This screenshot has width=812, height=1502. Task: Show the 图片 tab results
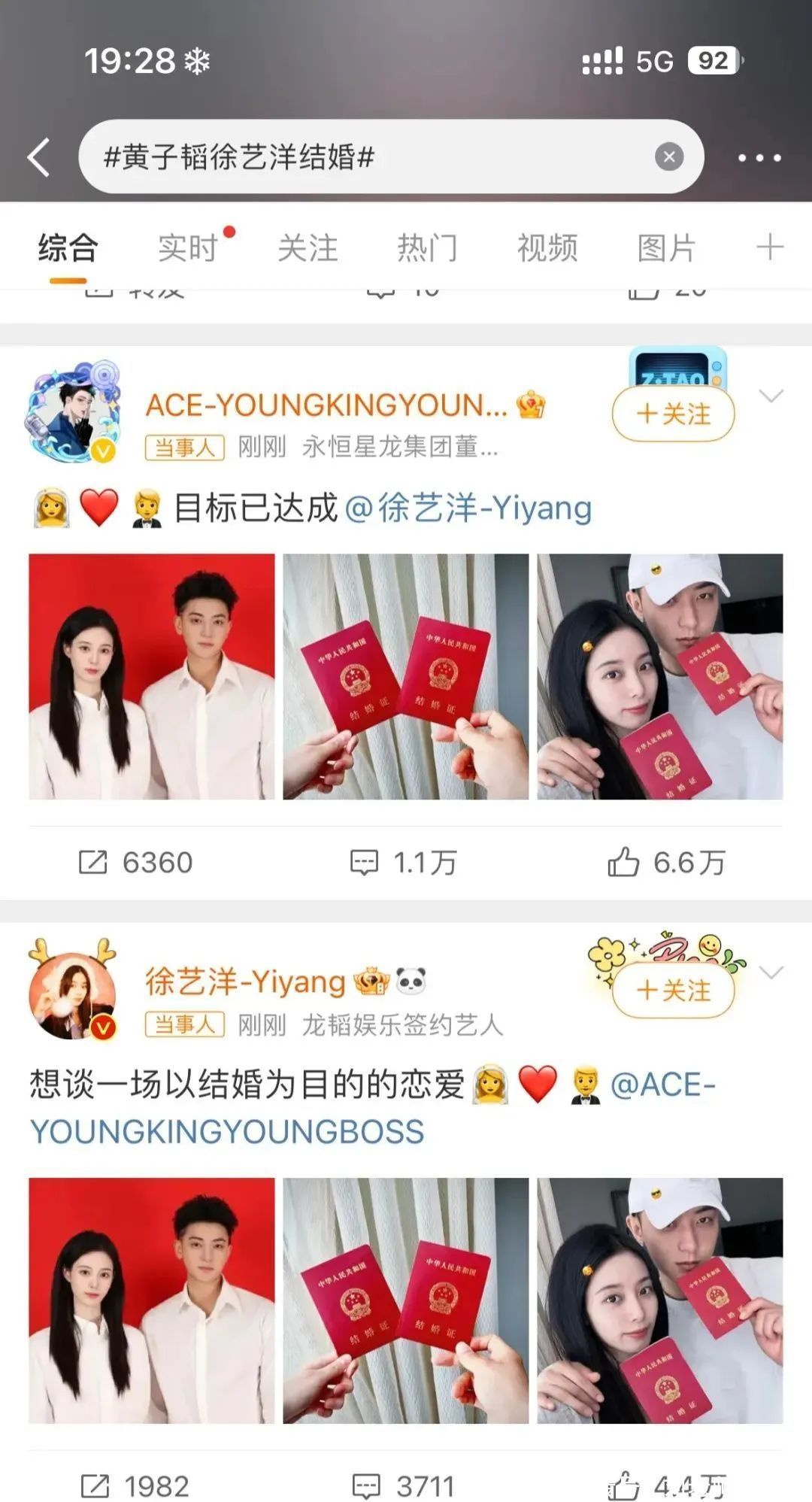(x=666, y=247)
